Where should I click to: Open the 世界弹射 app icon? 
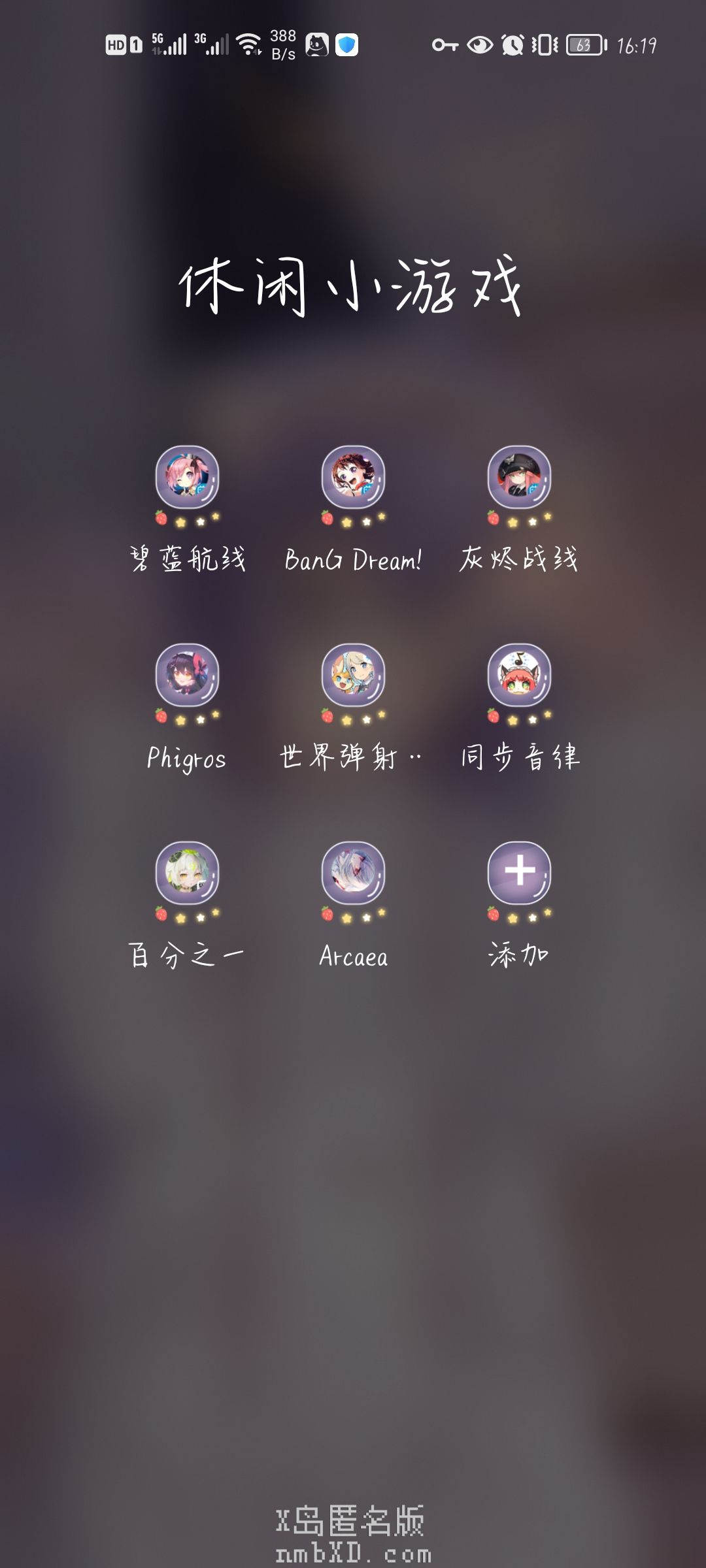[353, 676]
